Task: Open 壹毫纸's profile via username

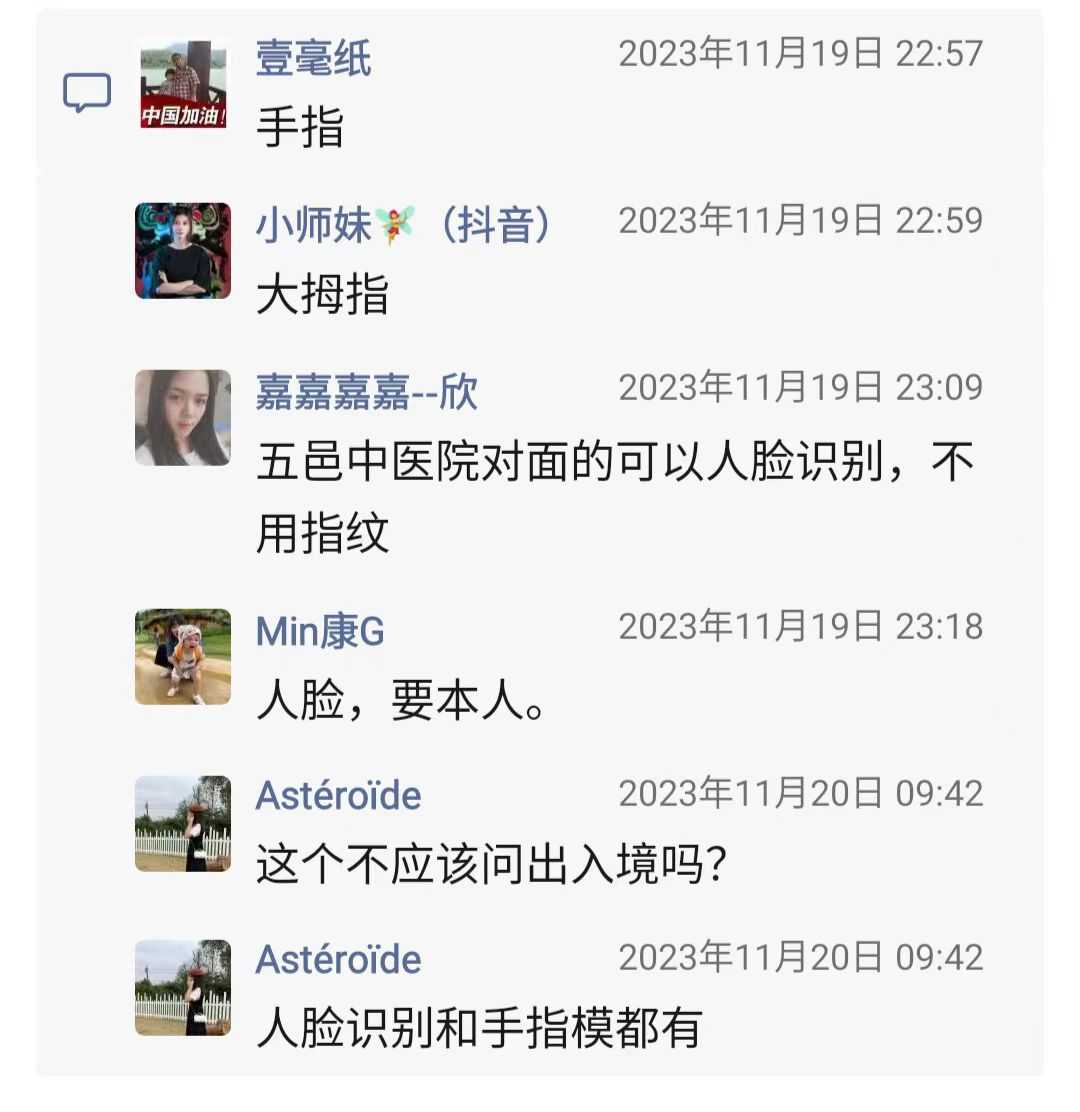Action: point(313,58)
